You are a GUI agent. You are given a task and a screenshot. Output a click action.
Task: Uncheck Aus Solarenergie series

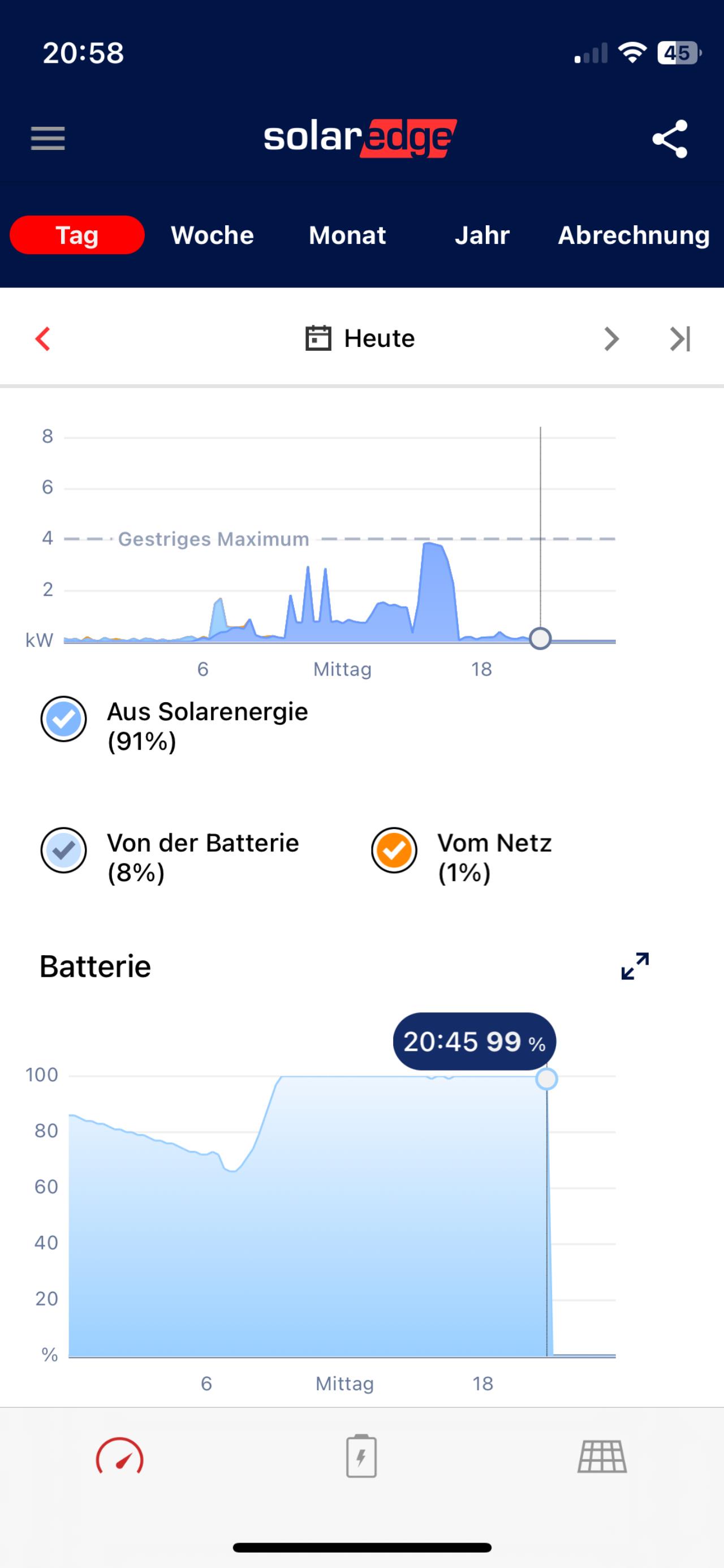click(63, 719)
